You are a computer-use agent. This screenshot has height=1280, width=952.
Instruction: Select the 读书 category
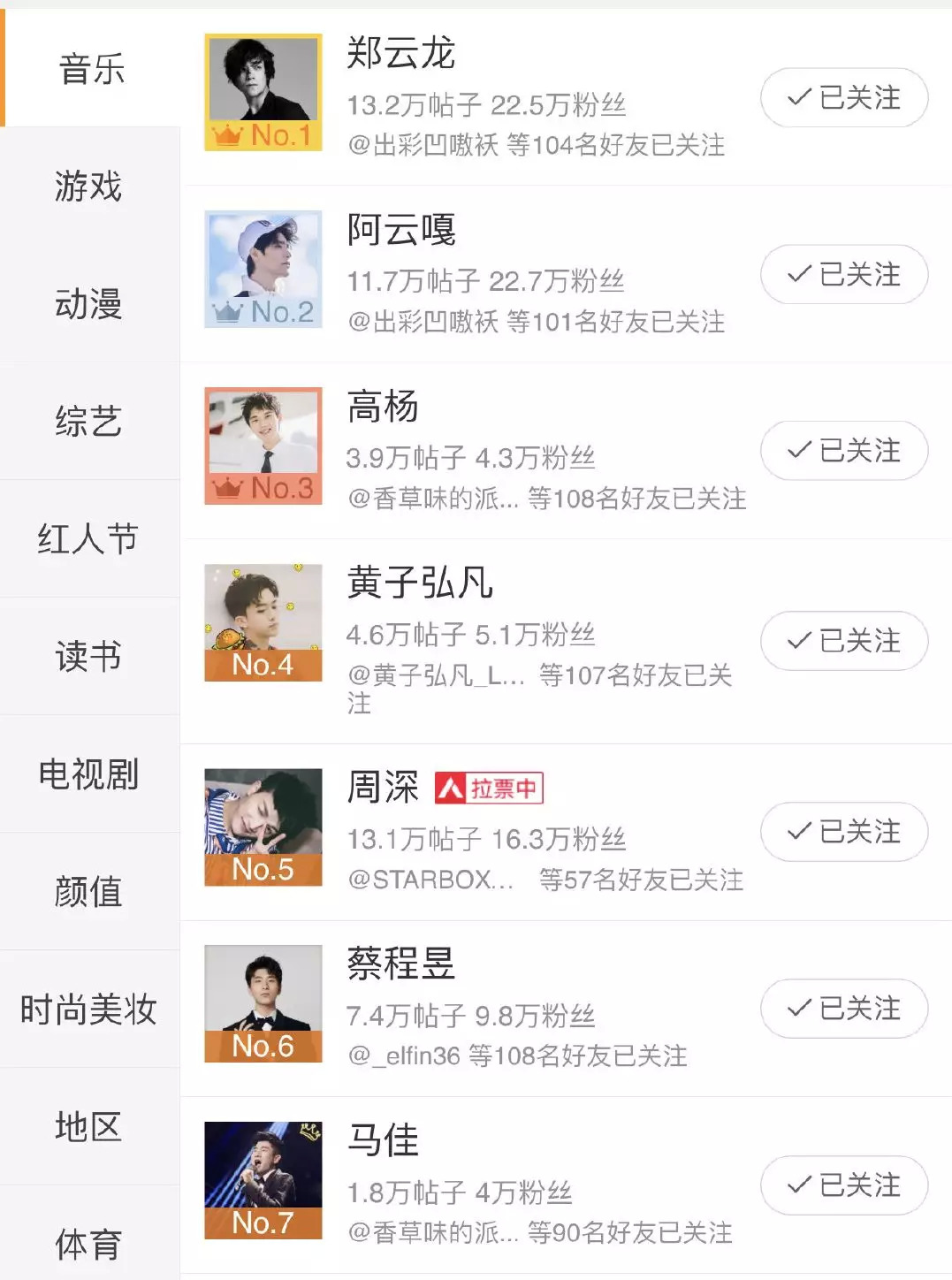tap(88, 656)
